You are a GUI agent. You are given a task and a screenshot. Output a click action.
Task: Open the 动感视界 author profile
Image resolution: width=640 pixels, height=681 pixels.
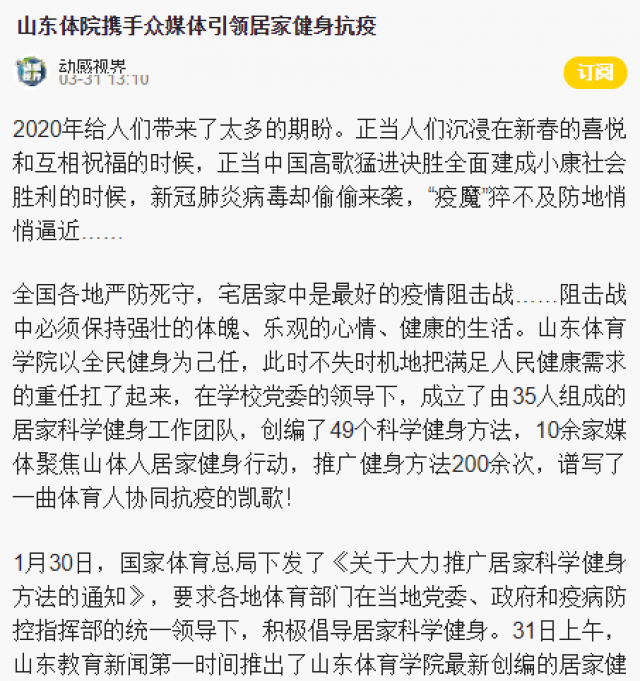click(91, 65)
